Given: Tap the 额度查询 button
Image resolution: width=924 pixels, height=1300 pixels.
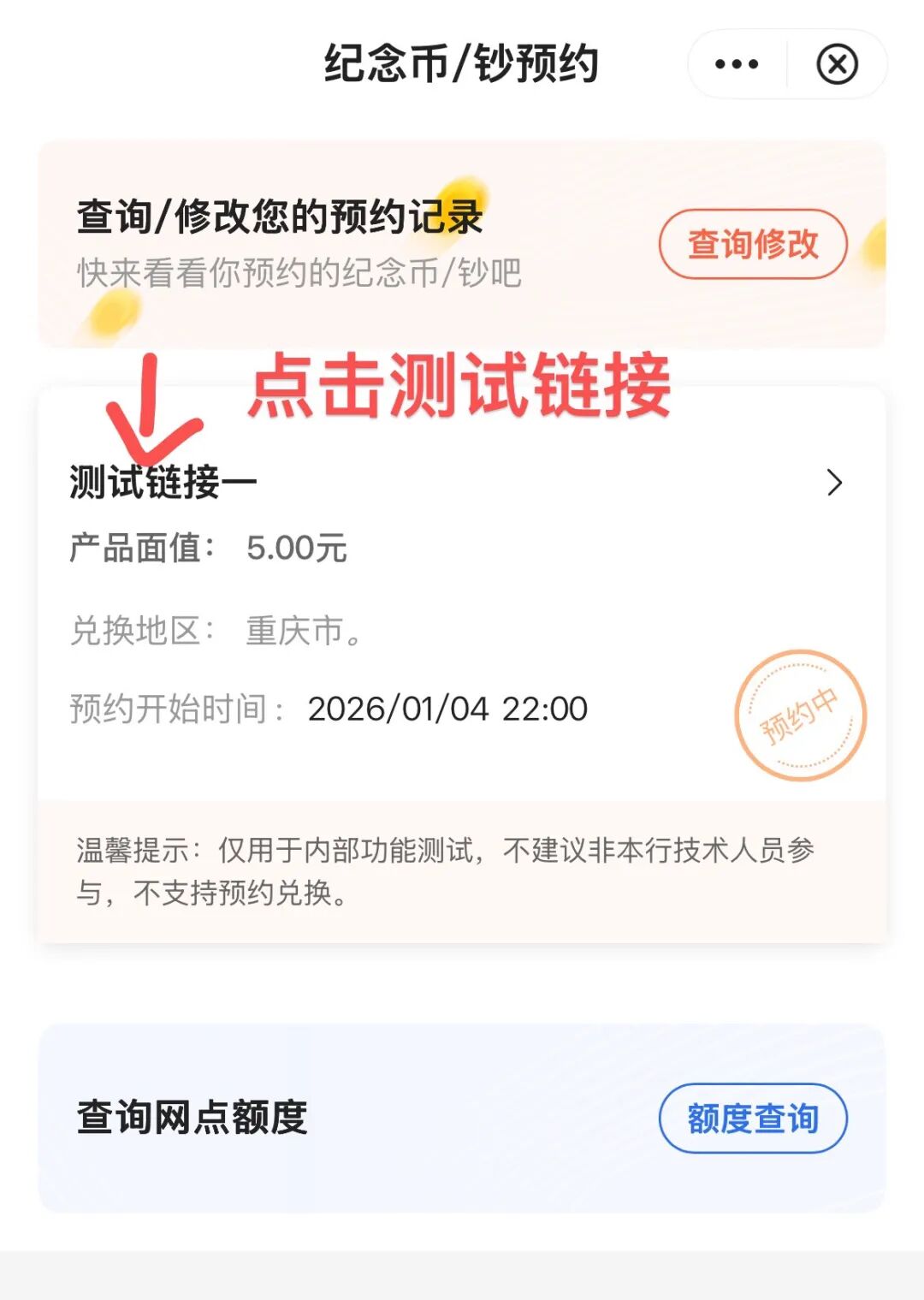Looking at the screenshot, I should (x=753, y=1118).
